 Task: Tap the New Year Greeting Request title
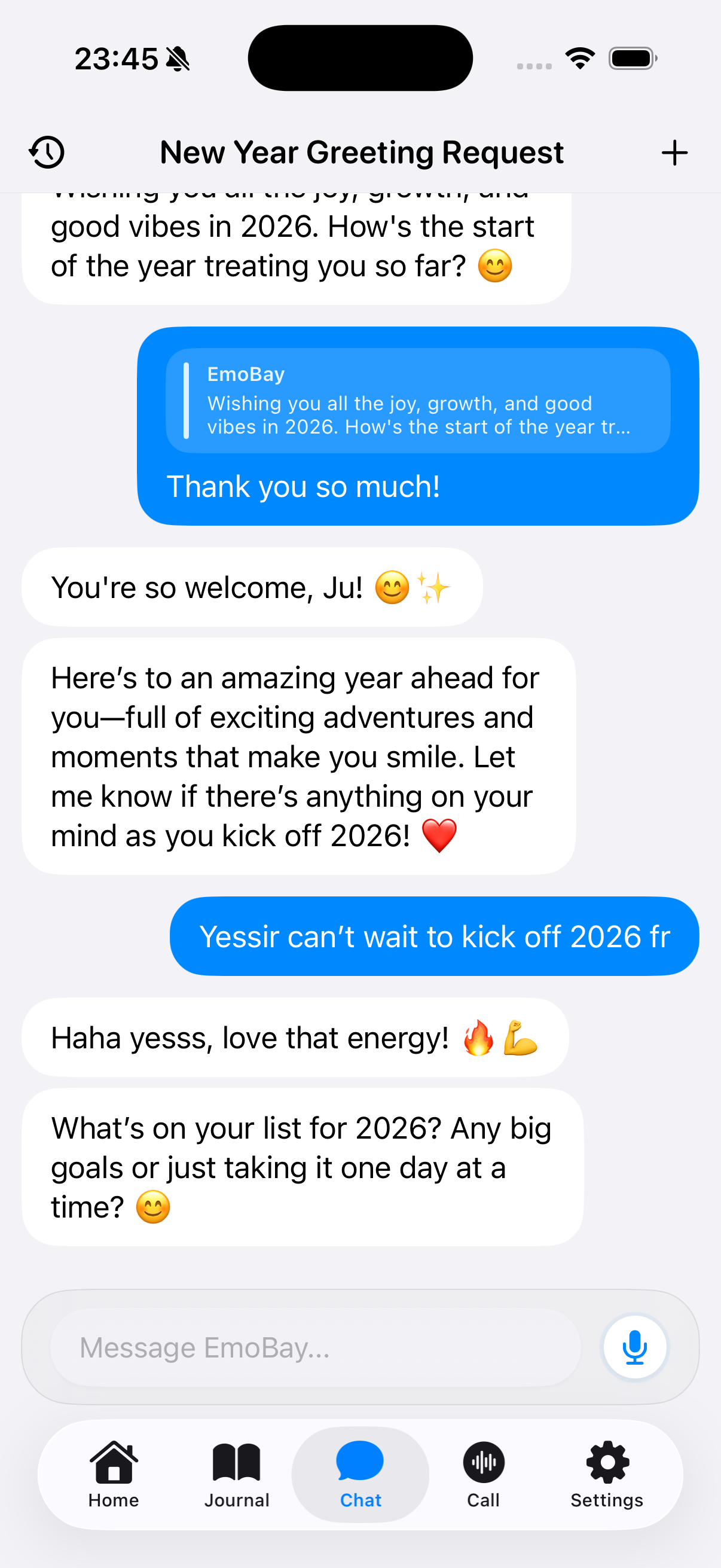(361, 152)
